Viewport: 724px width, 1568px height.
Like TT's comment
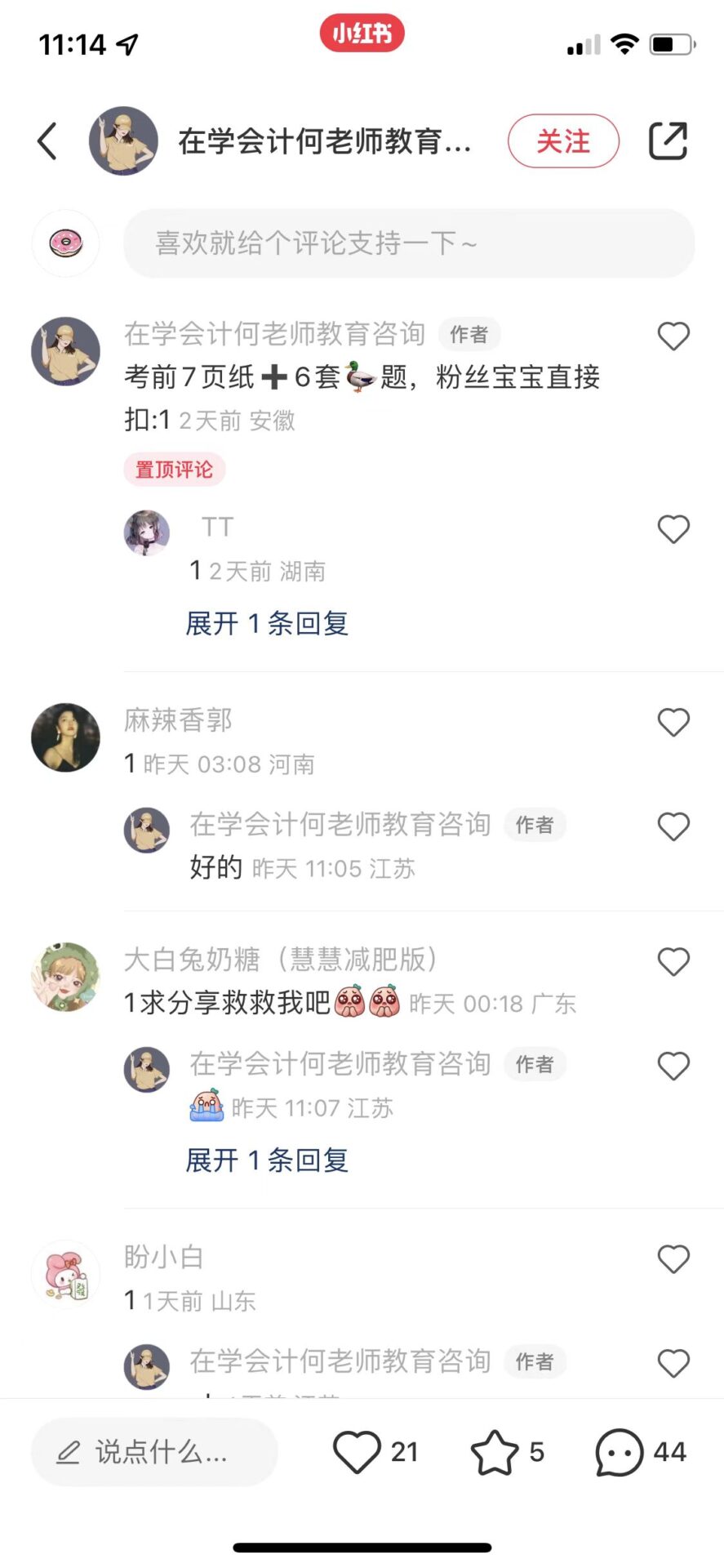tap(673, 529)
